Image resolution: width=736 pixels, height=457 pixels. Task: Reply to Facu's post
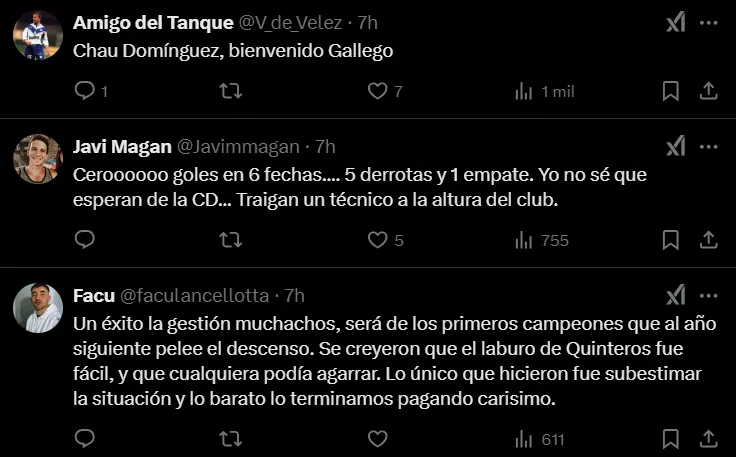[x=85, y=439]
